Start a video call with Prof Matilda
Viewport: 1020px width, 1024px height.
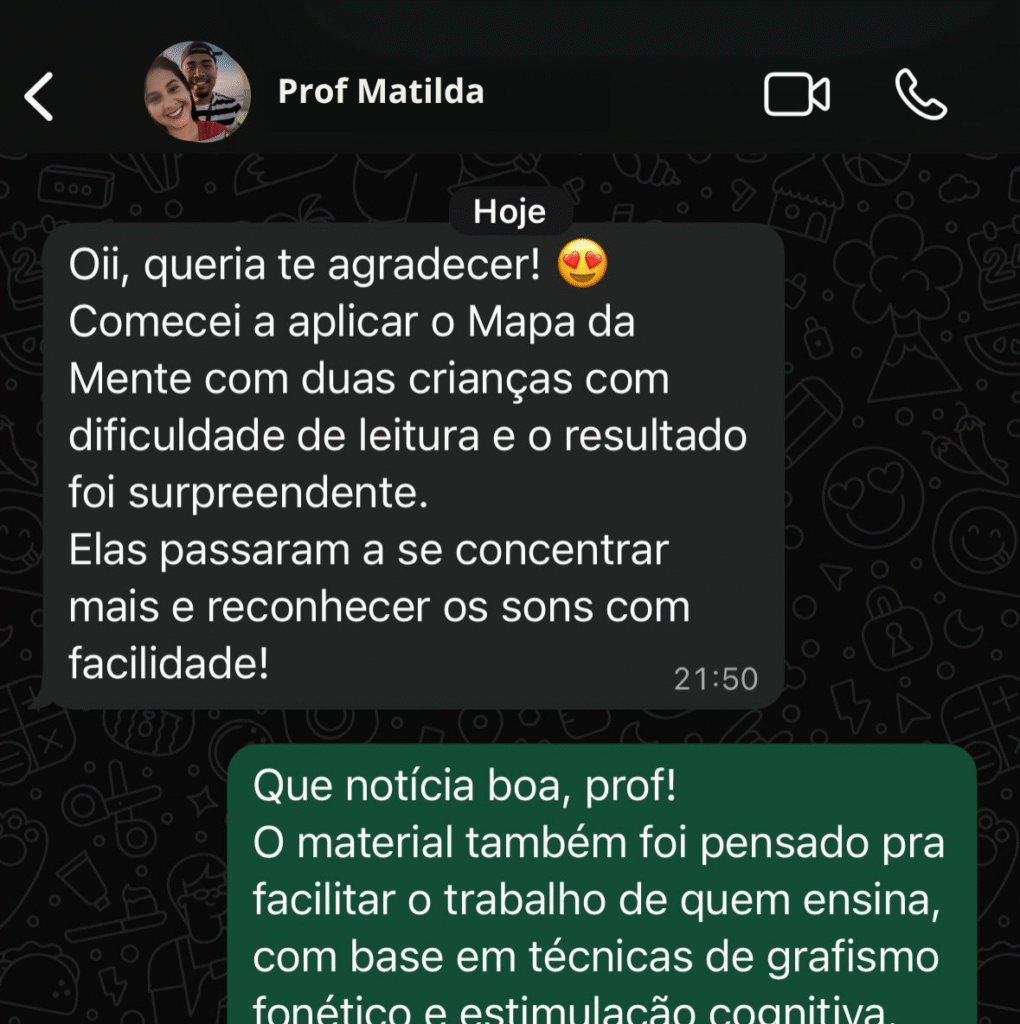[x=796, y=95]
